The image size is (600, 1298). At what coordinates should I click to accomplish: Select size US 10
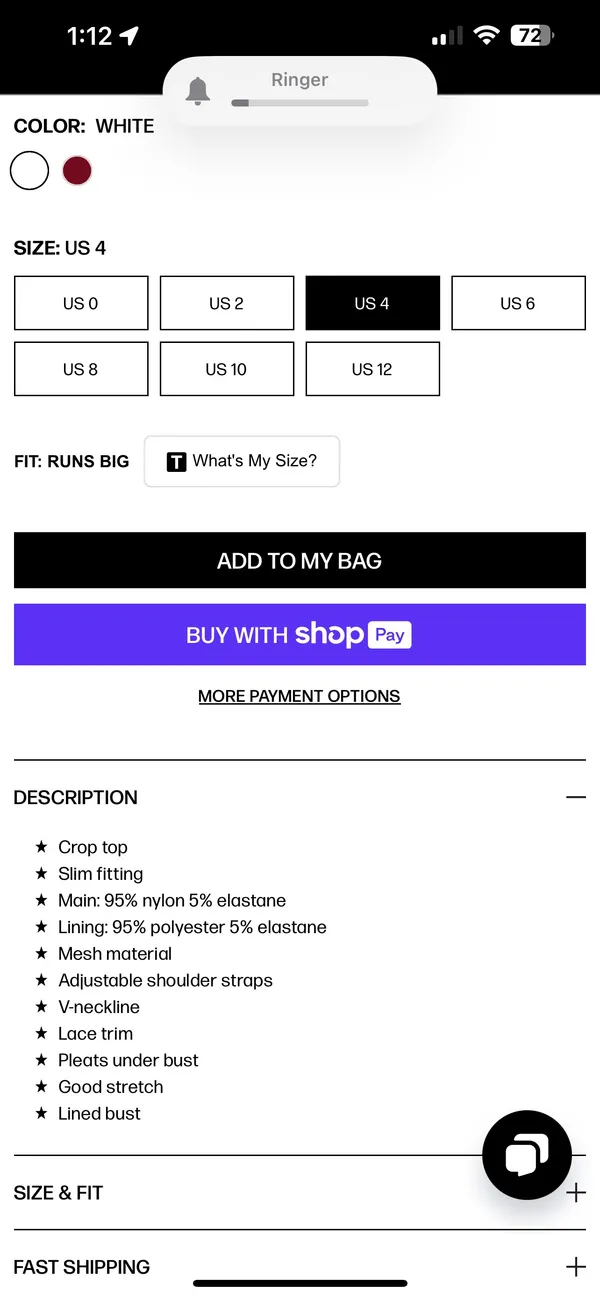tap(227, 369)
